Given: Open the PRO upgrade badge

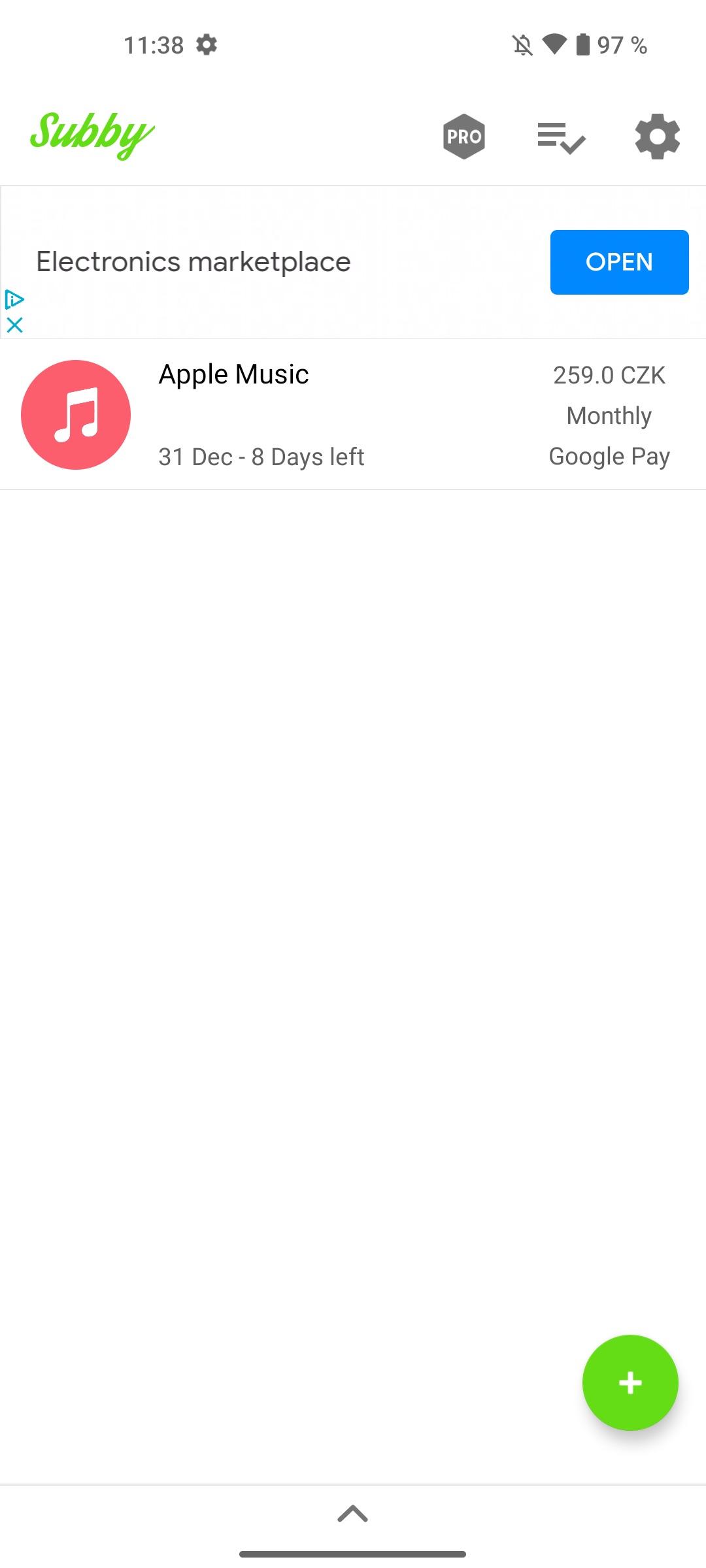Looking at the screenshot, I should 463,137.
